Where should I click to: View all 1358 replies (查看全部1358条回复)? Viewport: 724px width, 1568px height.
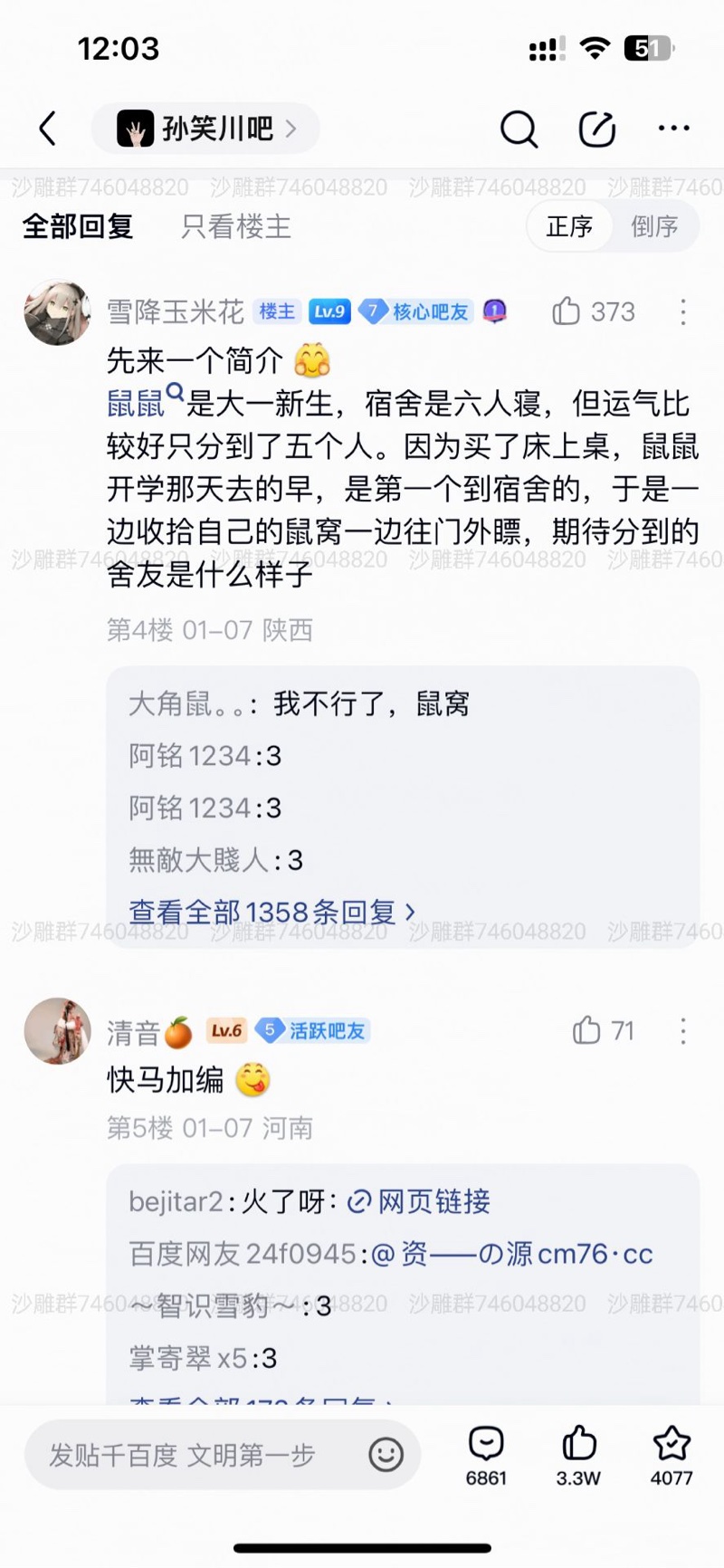(271, 912)
